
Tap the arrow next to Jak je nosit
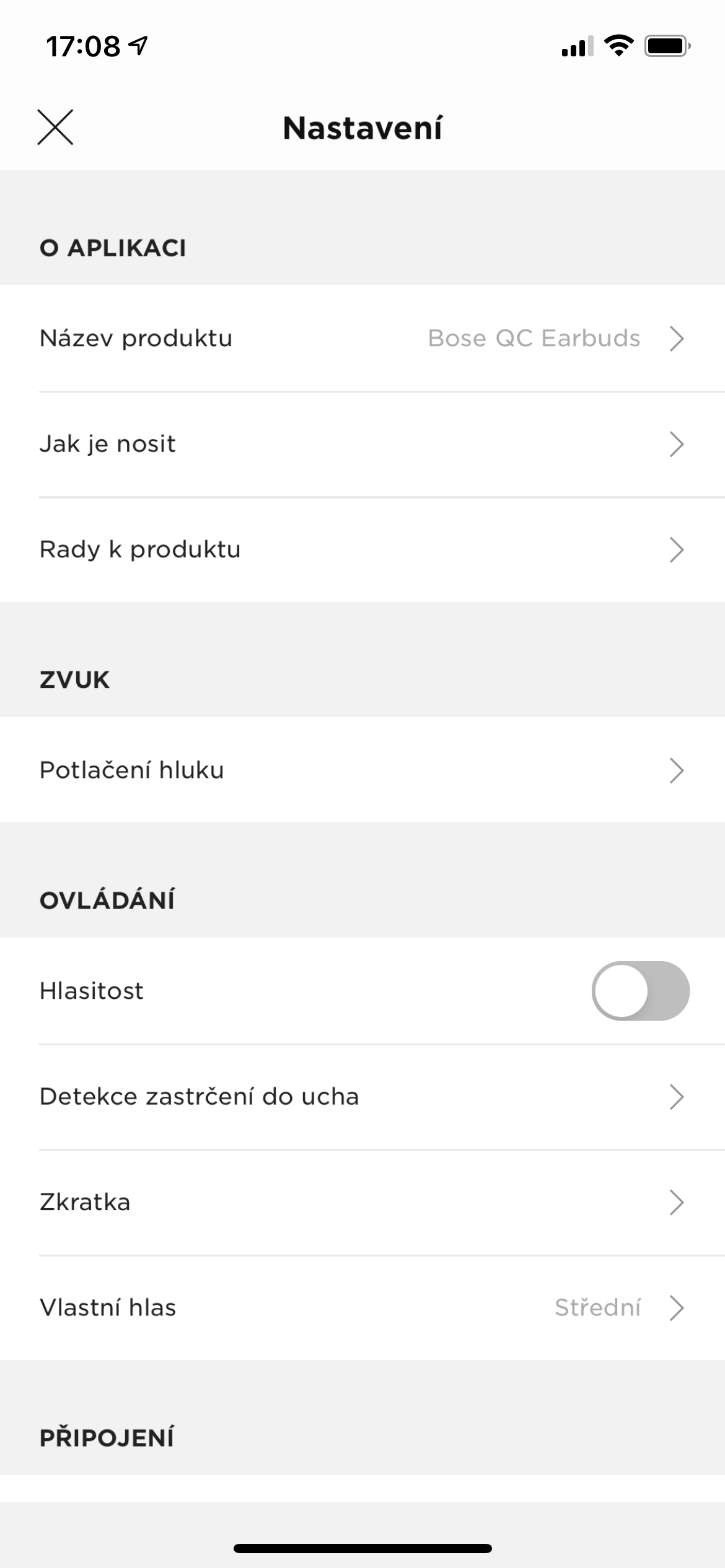[x=678, y=443]
